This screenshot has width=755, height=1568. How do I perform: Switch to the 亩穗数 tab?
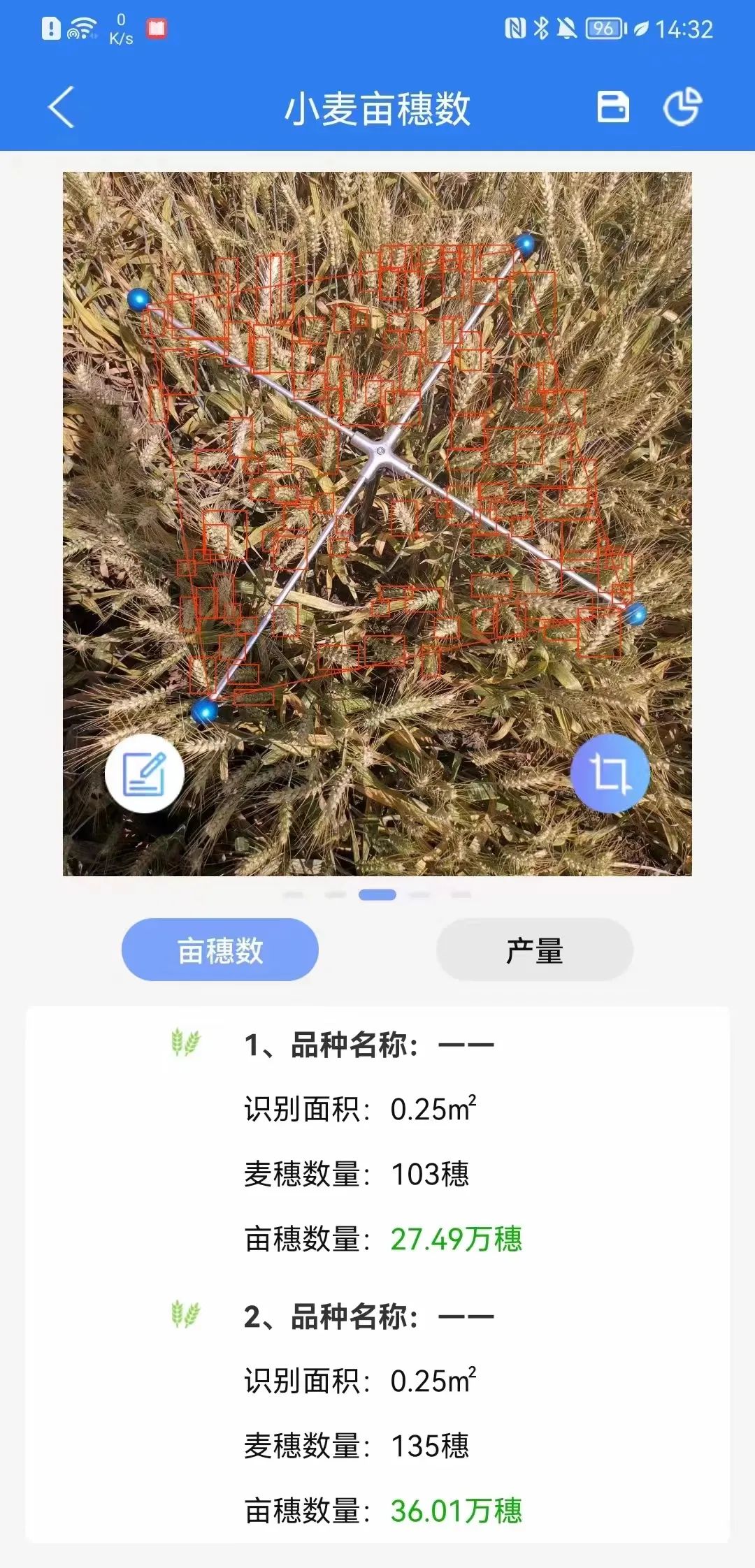click(x=220, y=950)
